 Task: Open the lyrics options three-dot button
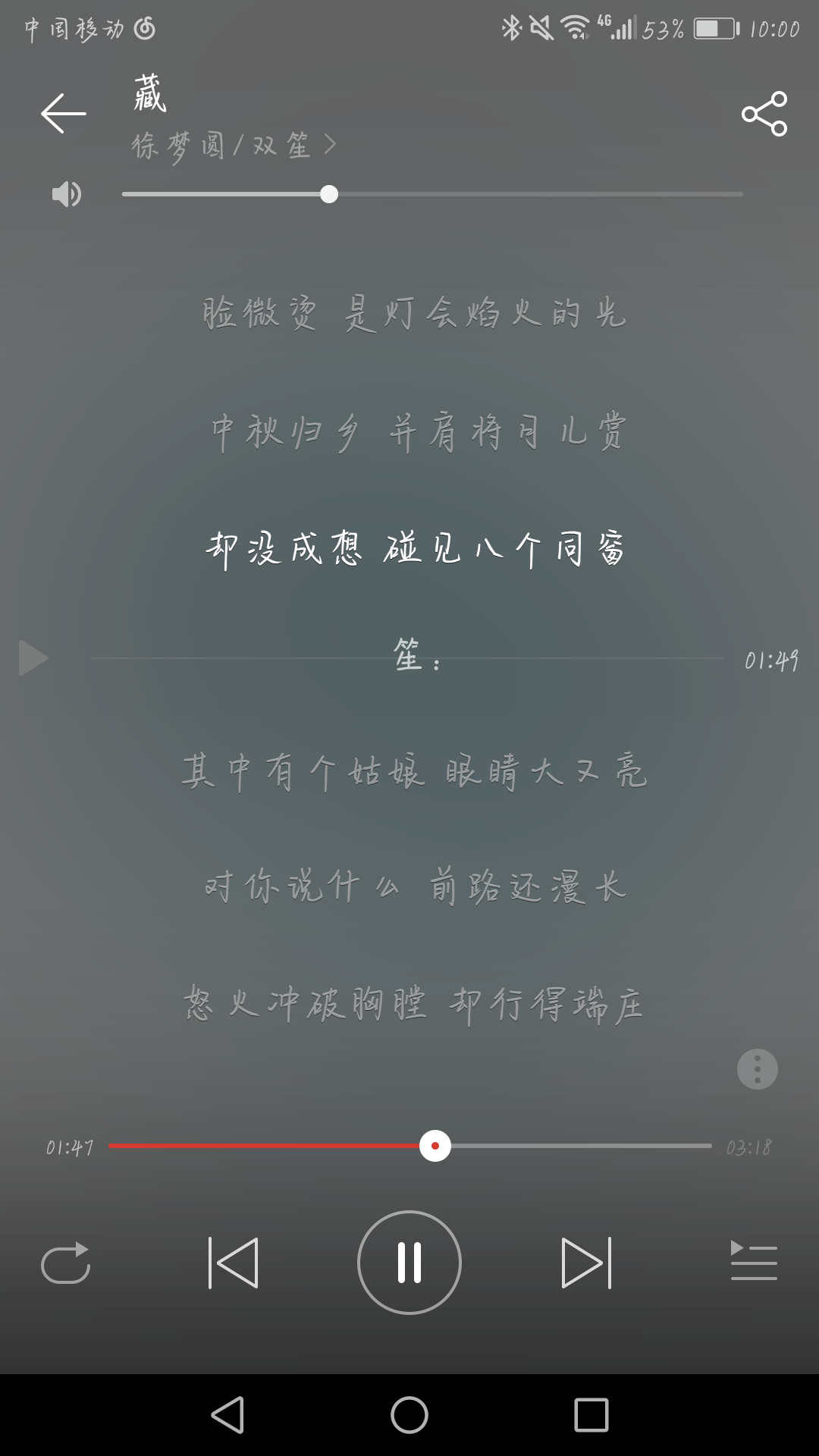[757, 1069]
